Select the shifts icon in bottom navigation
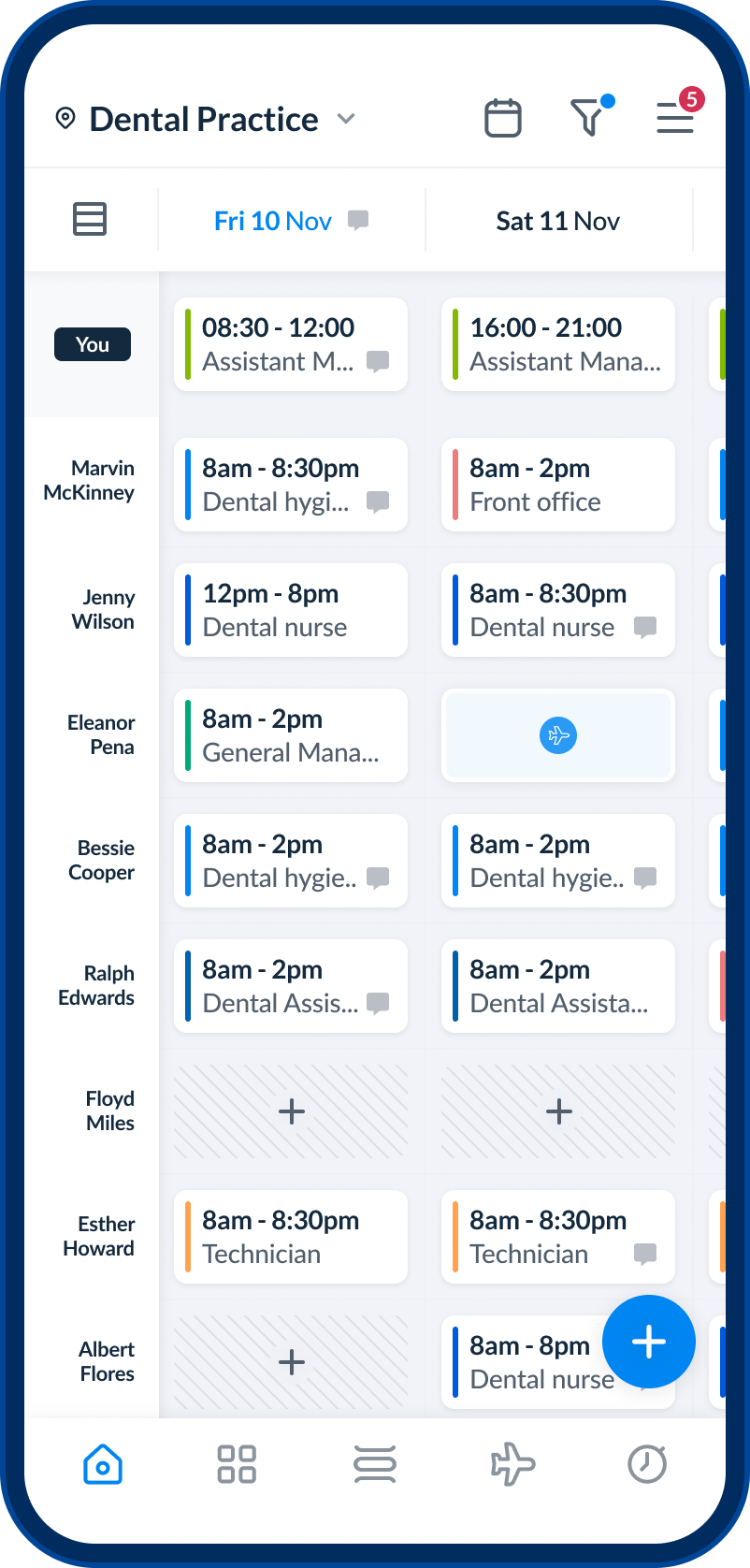 pyautogui.click(x=374, y=1464)
